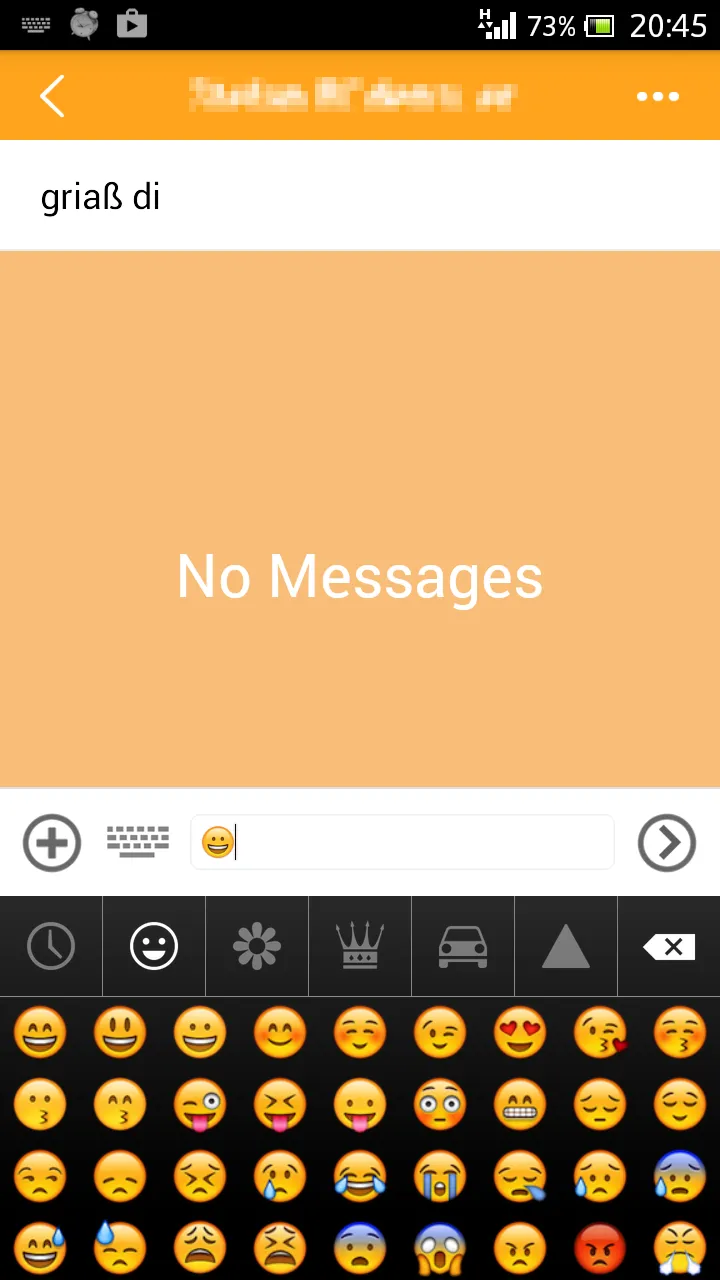Switch to the text keyboard
The width and height of the screenshot is (720, 1280).
point(138,842)
